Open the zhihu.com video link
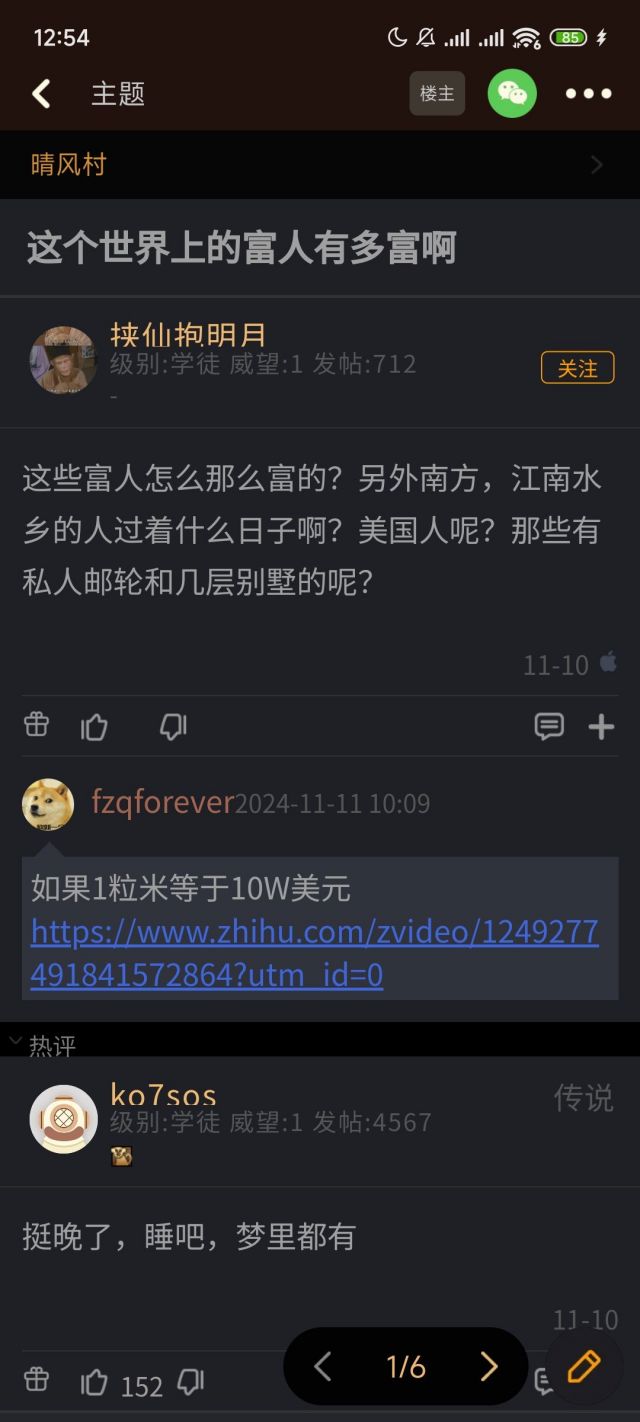The width and height of the screenshot is (640, 1422). tap(314, 953)
